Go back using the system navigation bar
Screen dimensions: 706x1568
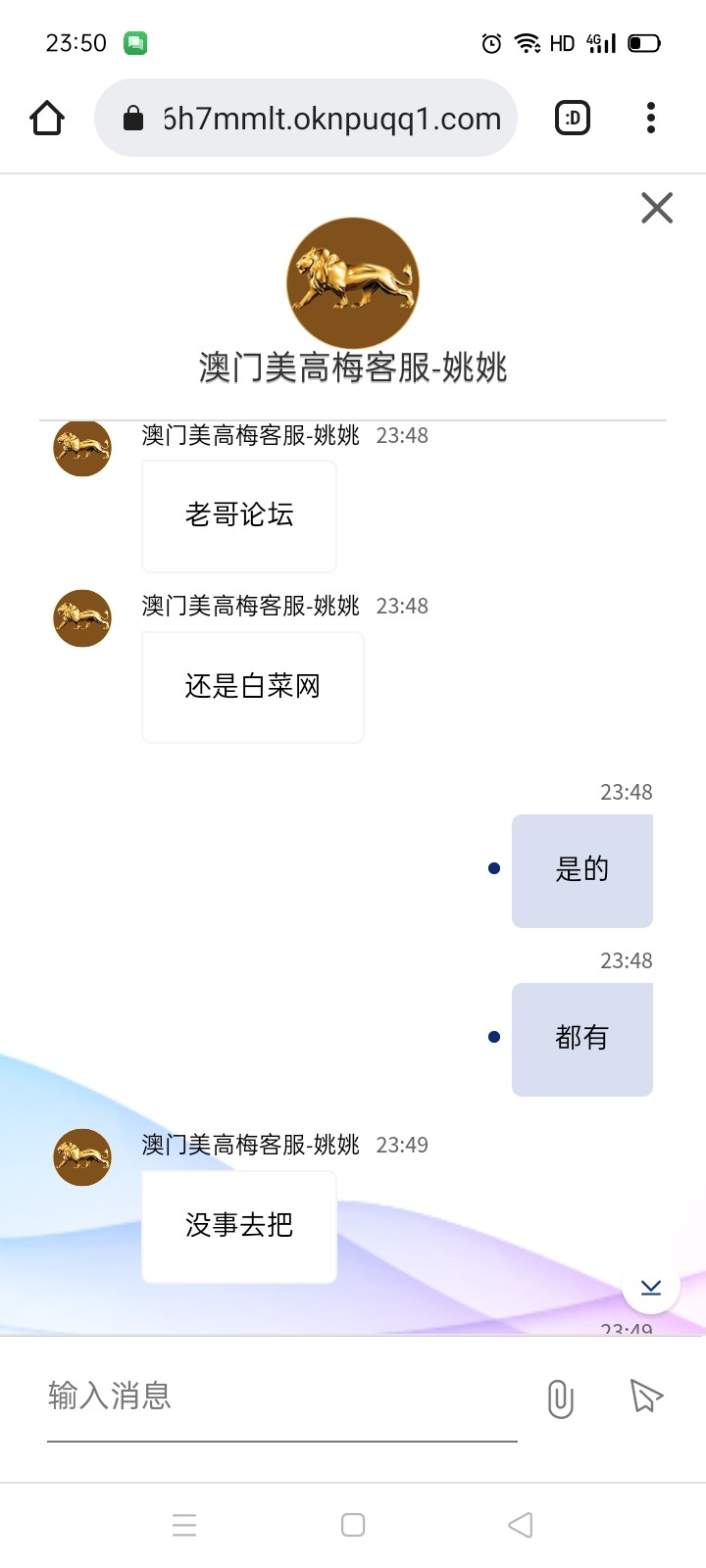click(521, 1525)
